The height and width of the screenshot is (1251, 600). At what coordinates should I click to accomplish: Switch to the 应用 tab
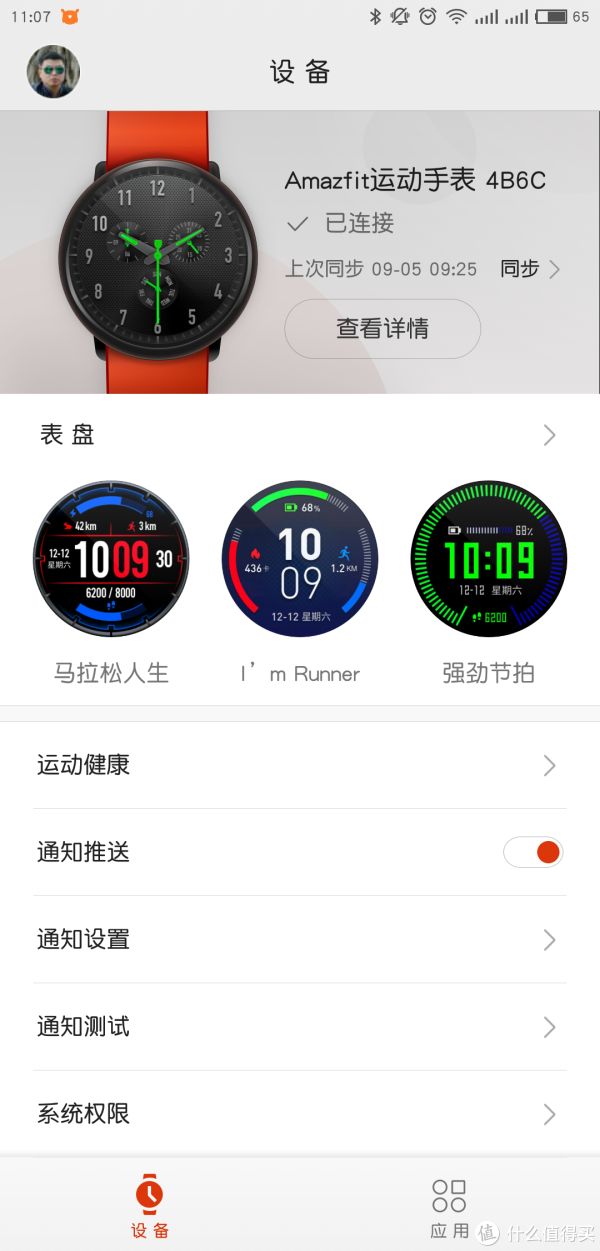coord(450,1205)
